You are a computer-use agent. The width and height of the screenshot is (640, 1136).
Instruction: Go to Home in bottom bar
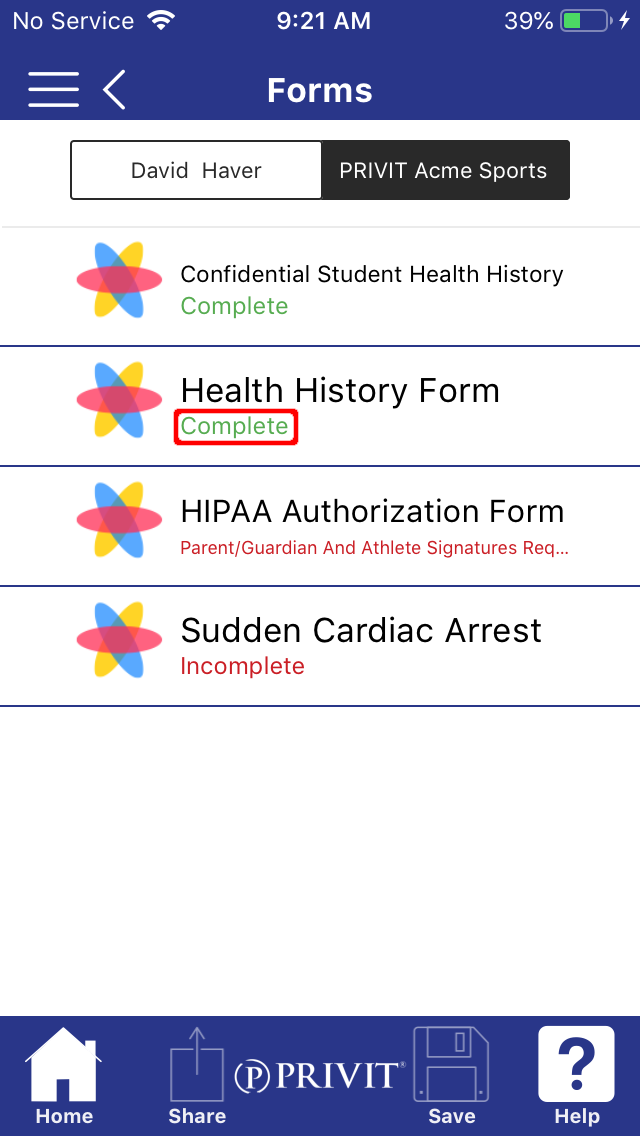(x=64, y=1075)
